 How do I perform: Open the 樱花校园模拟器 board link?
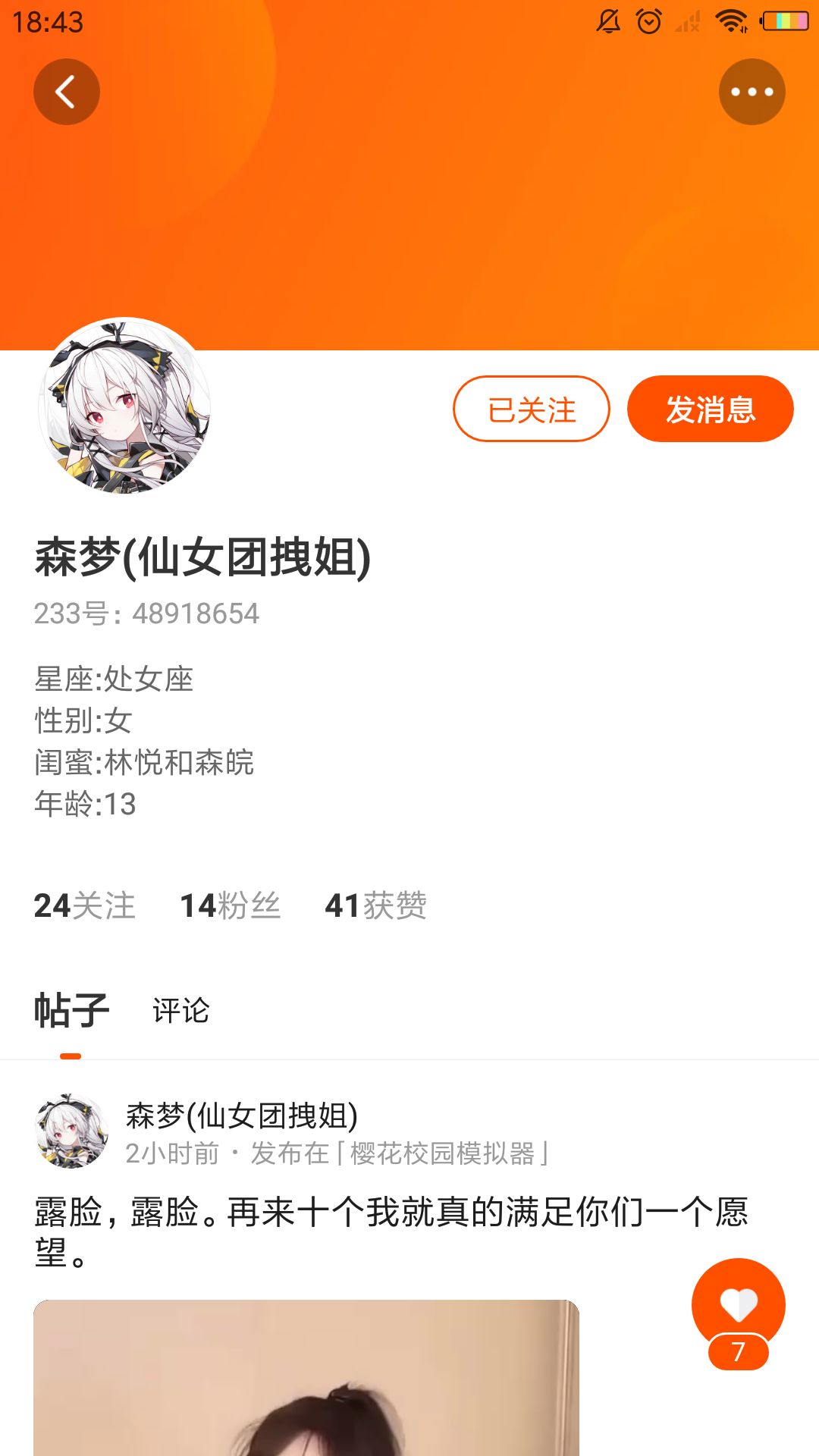tap(443, 1153)
